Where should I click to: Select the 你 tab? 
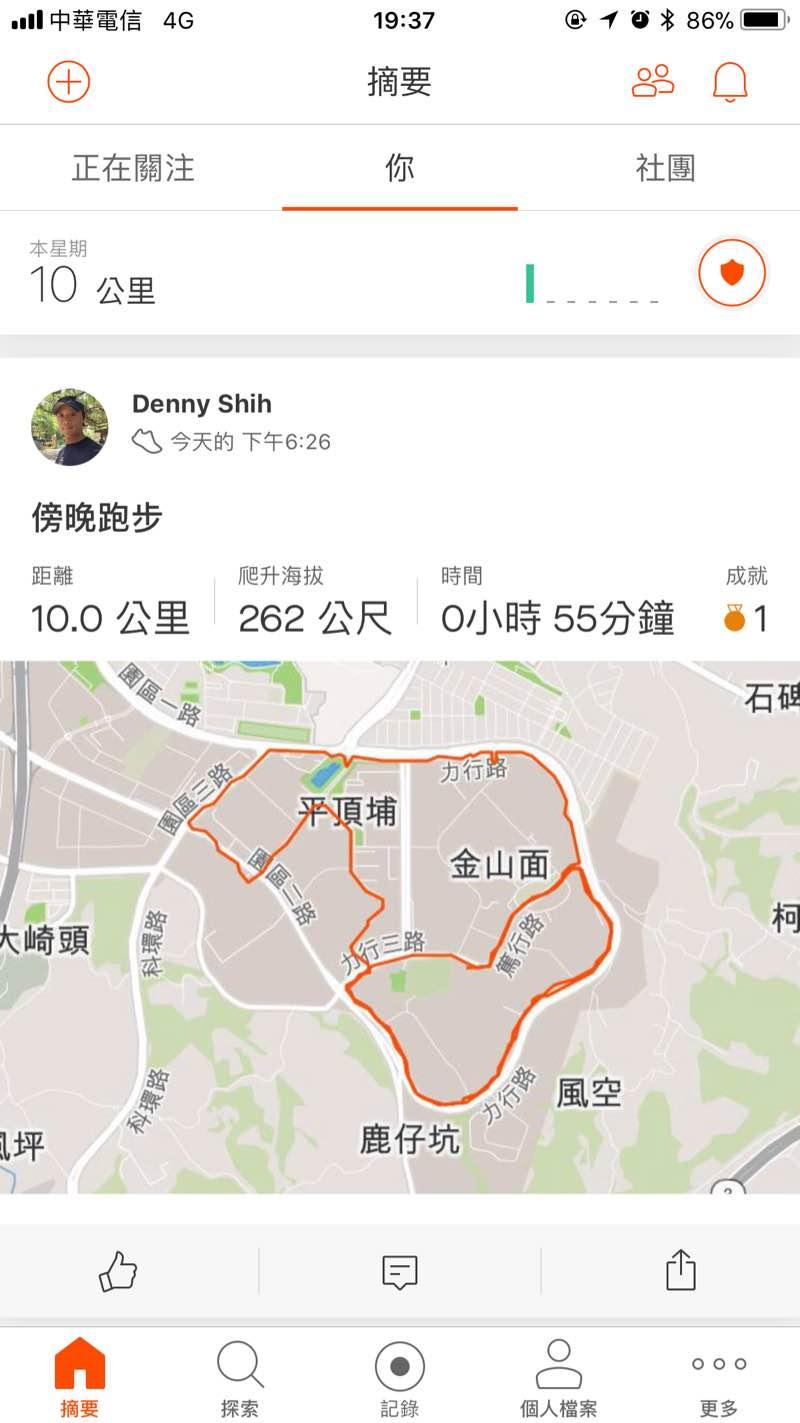click(x=399, y=168)
